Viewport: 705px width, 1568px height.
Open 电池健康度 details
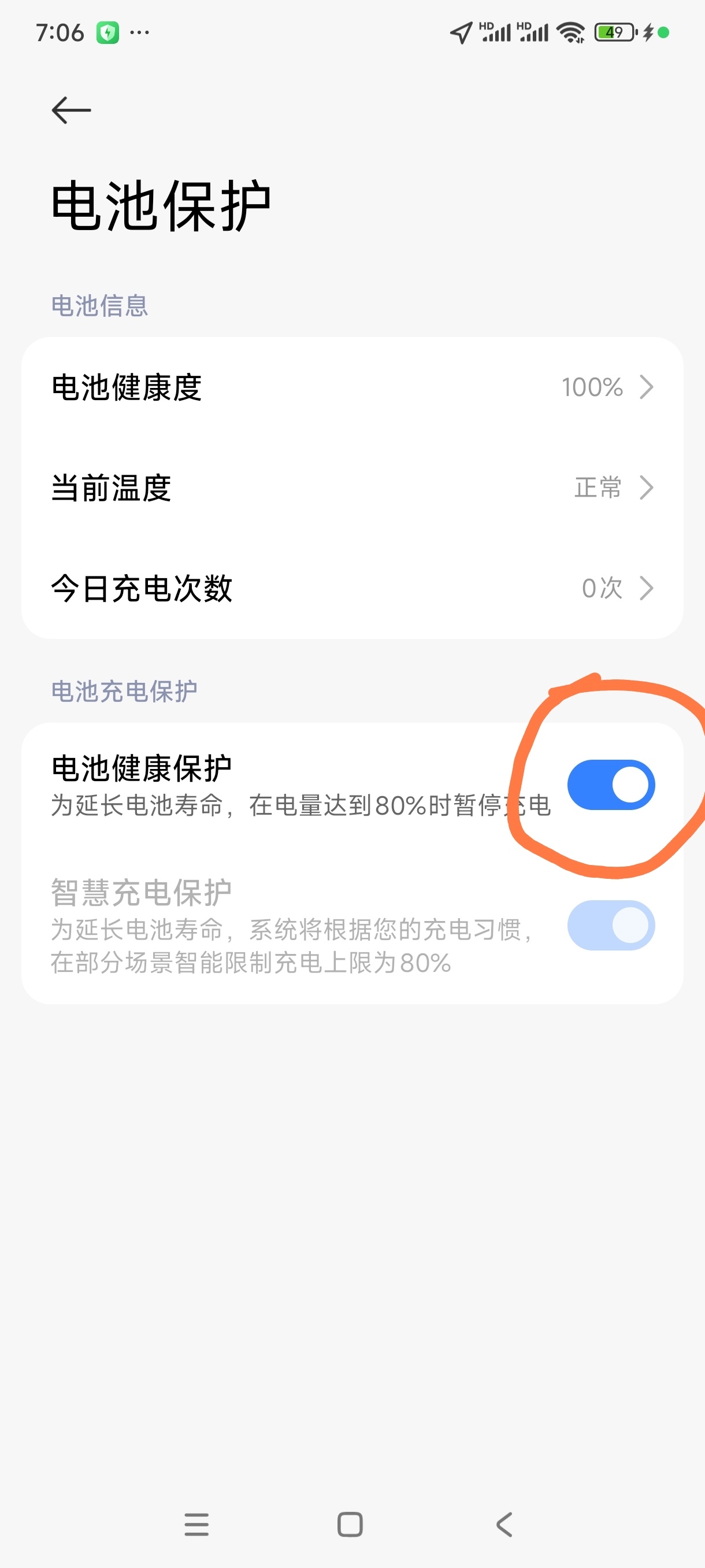tap(352, 387)
